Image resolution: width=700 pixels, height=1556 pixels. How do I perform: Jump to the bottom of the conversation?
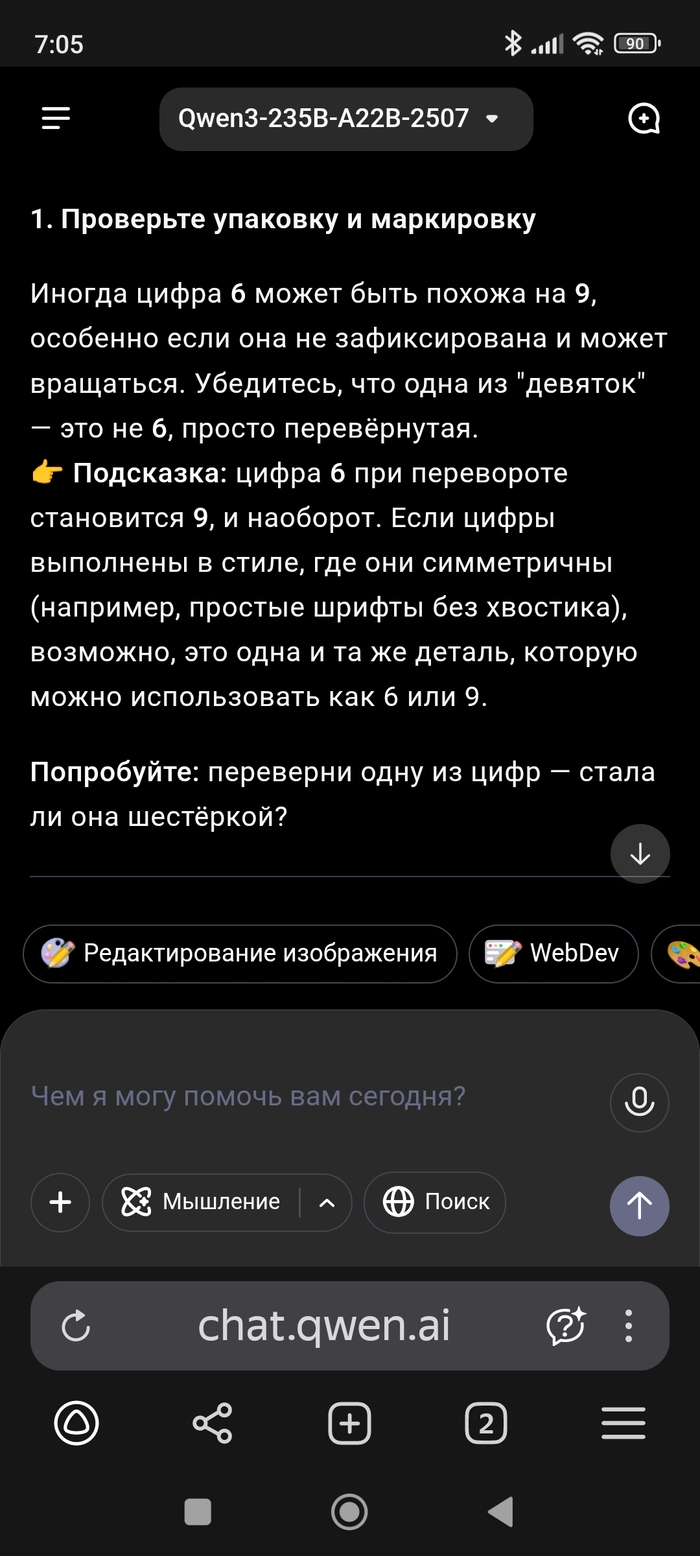pyautogui.click(x=640, y=854)
